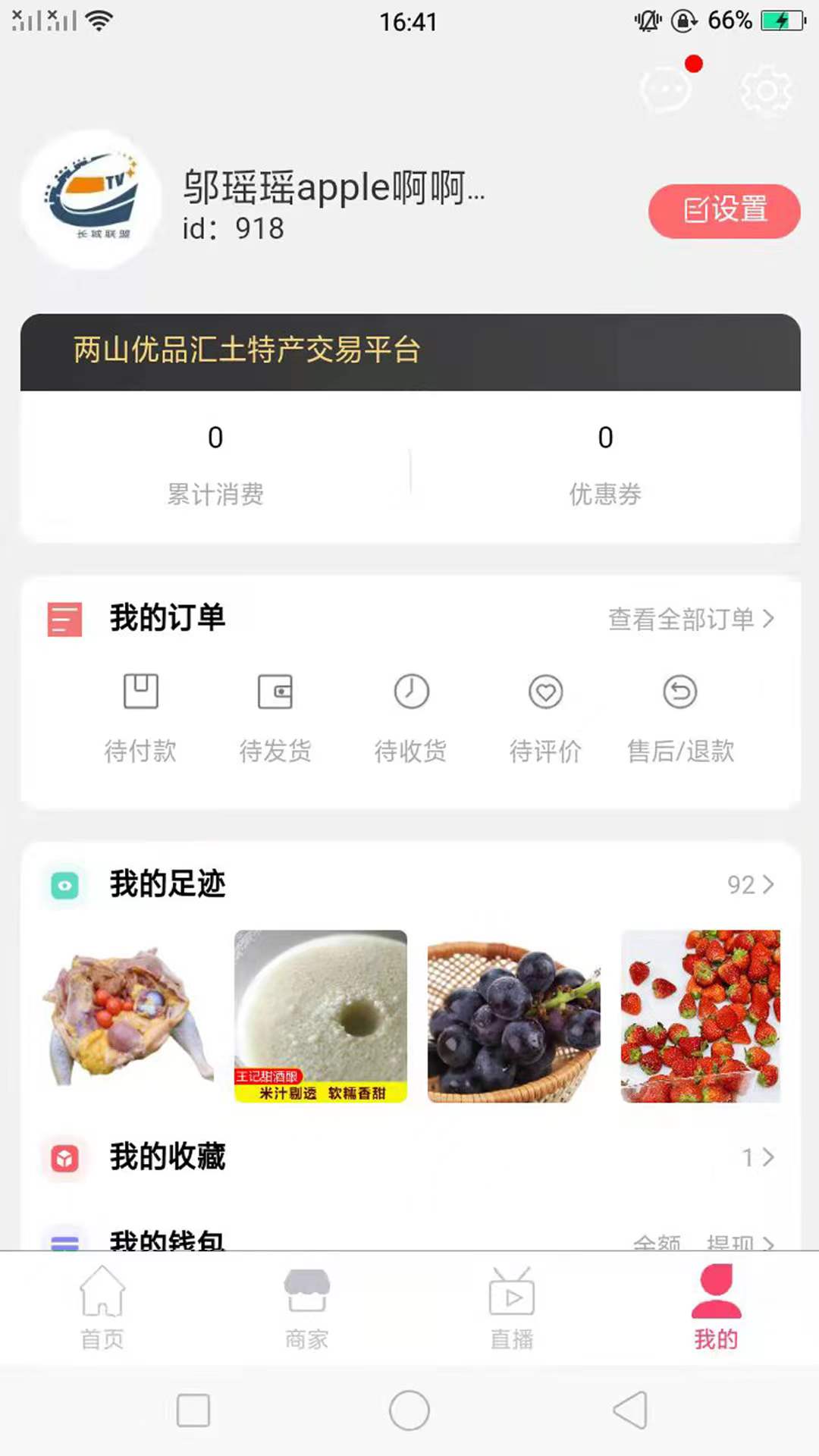Image resolution: width=819 pixels, height=1456 pixels.
Task: Open 我的收藏 favorites icon
Action: coord(64,1157)
